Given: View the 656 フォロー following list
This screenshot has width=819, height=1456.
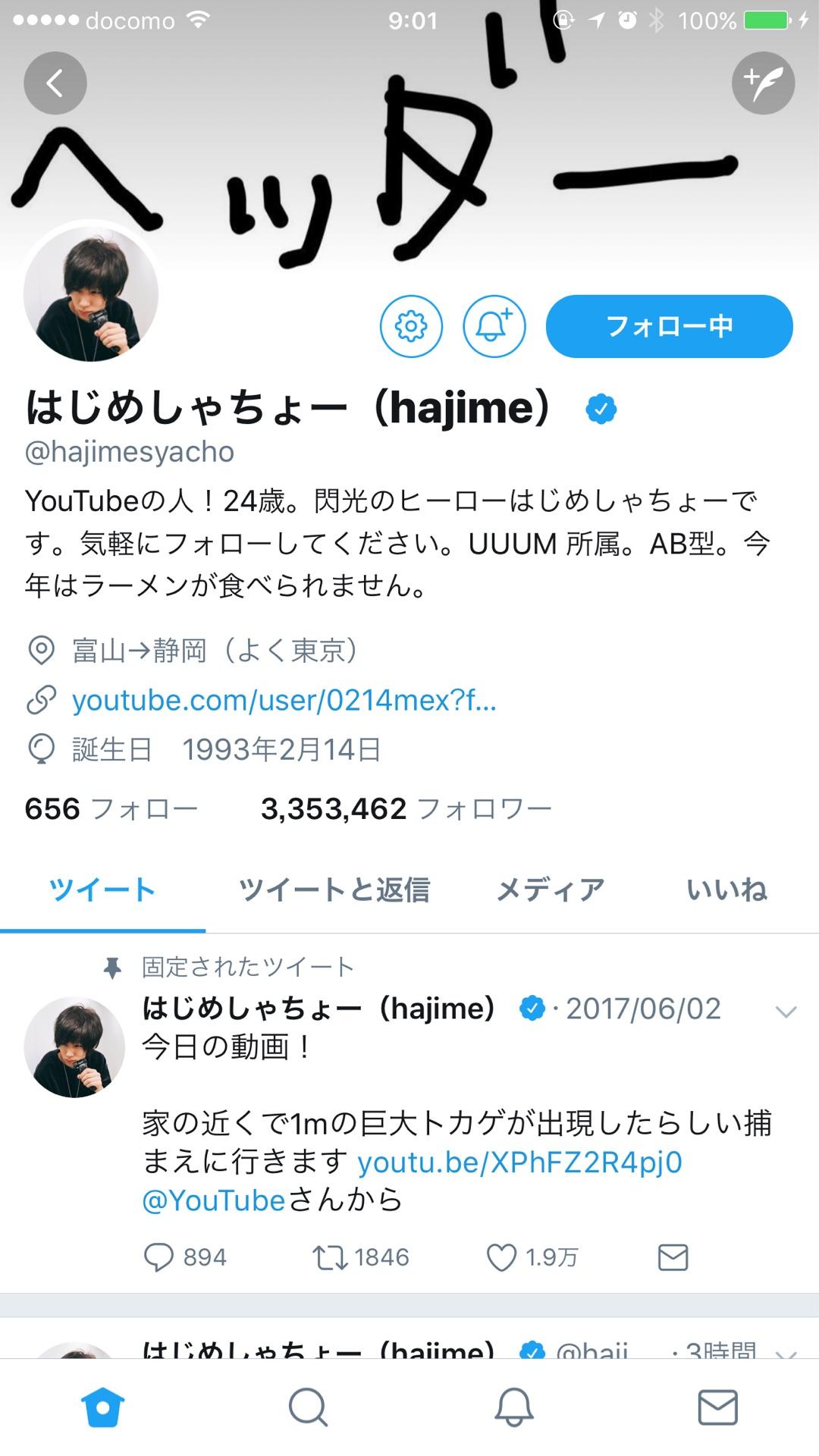Looking at the screenshot, I should (111, 809).
